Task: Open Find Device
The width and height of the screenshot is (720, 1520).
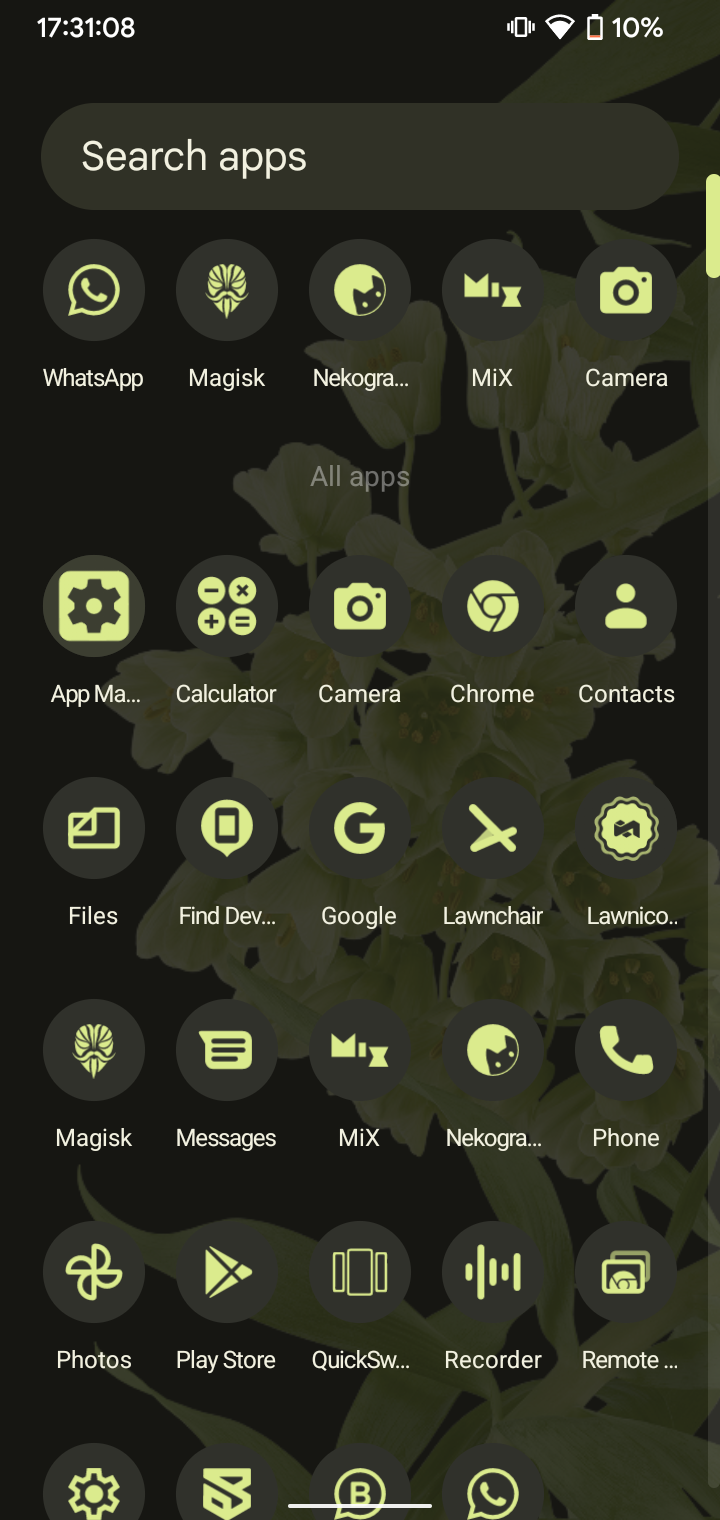Action: coord(227,828)
